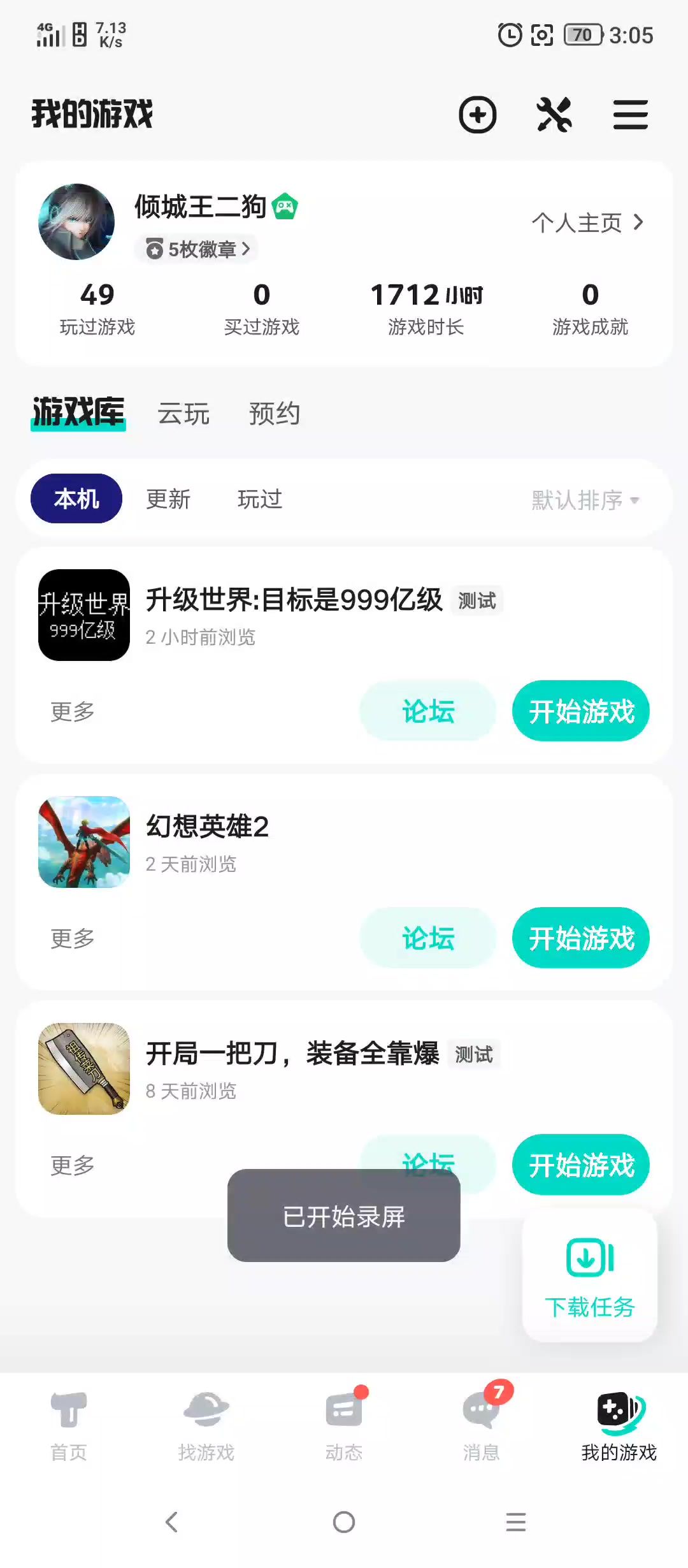The width and height of the screenshot is (688, 1568).
Task: Open the tools wrench icon
Action: 554,115
